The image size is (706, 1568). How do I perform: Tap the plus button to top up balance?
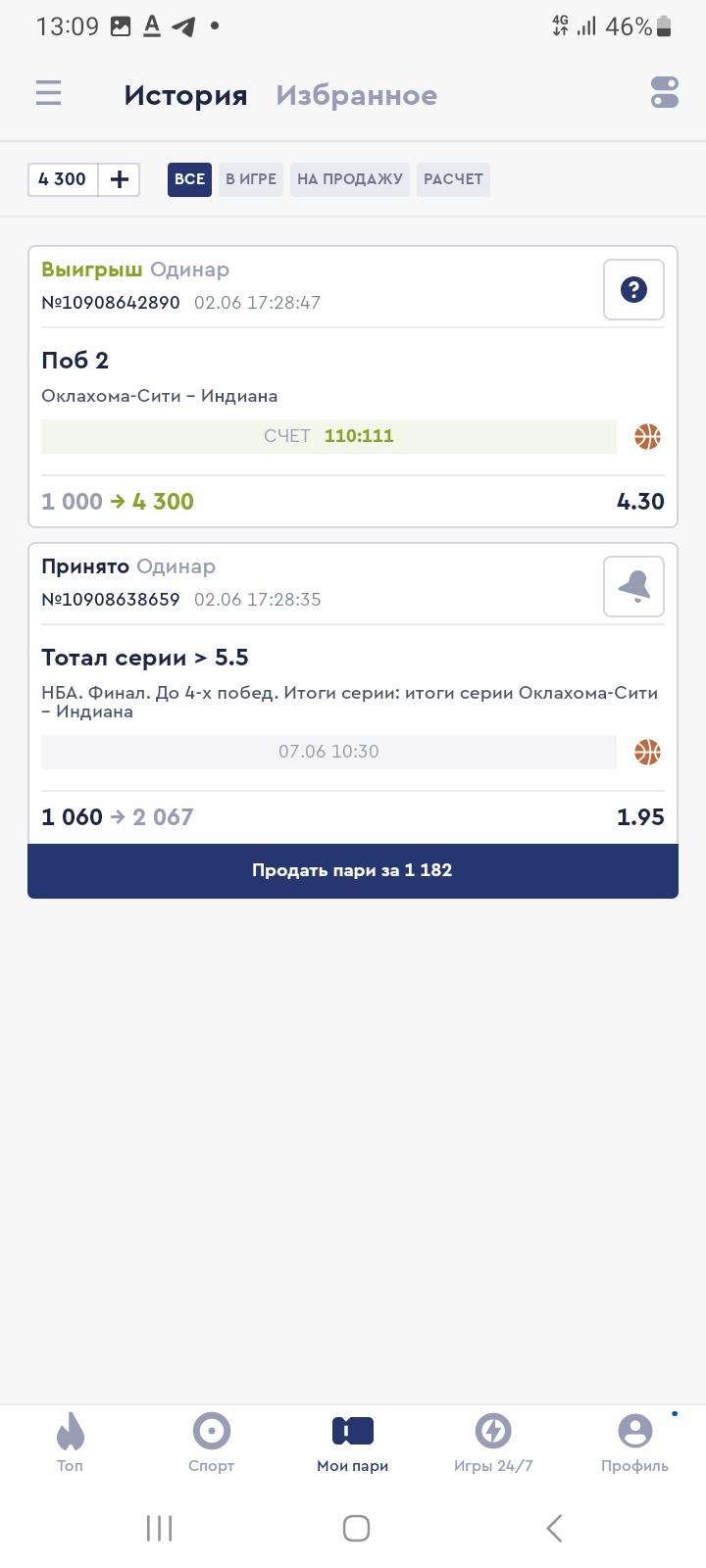coord(120,179)
